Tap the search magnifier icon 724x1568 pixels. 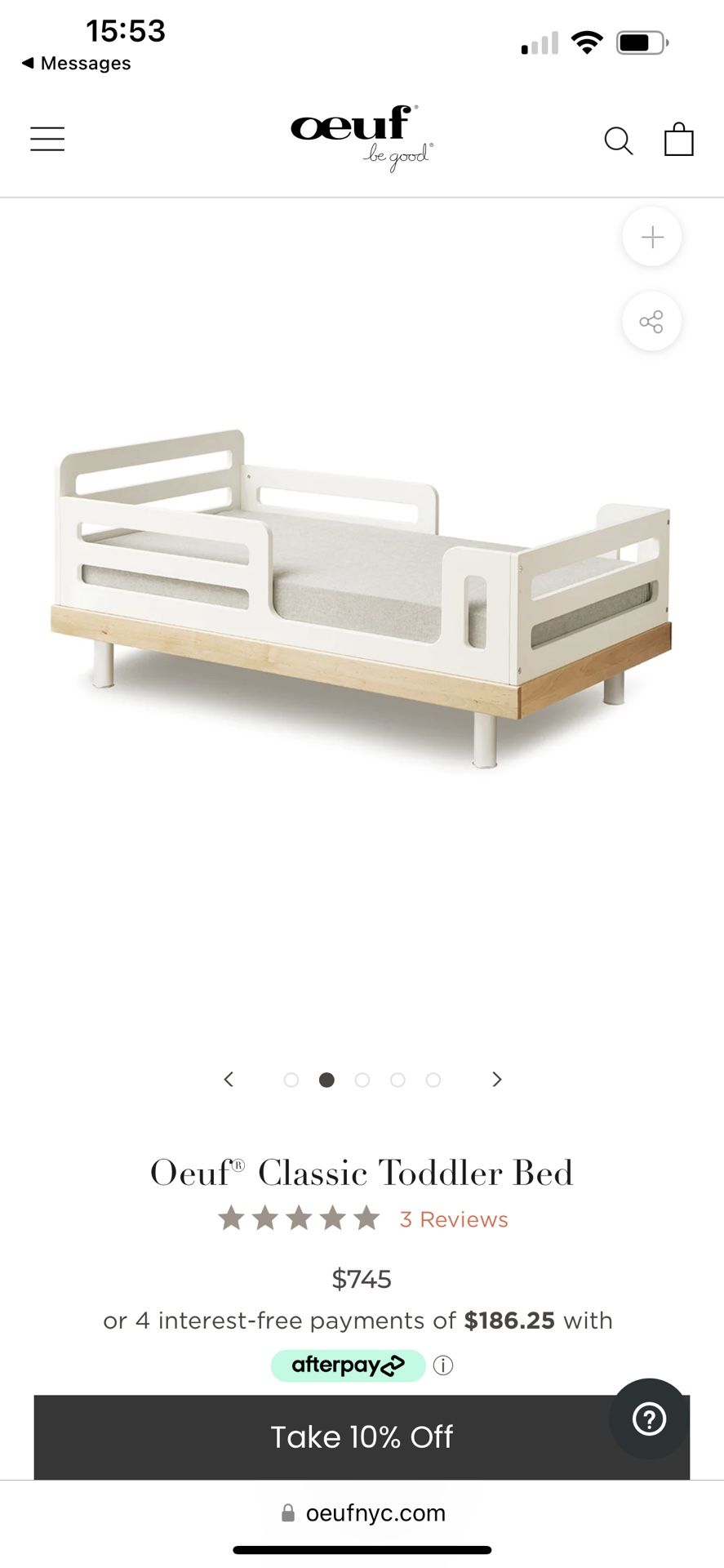coord(618,140)
